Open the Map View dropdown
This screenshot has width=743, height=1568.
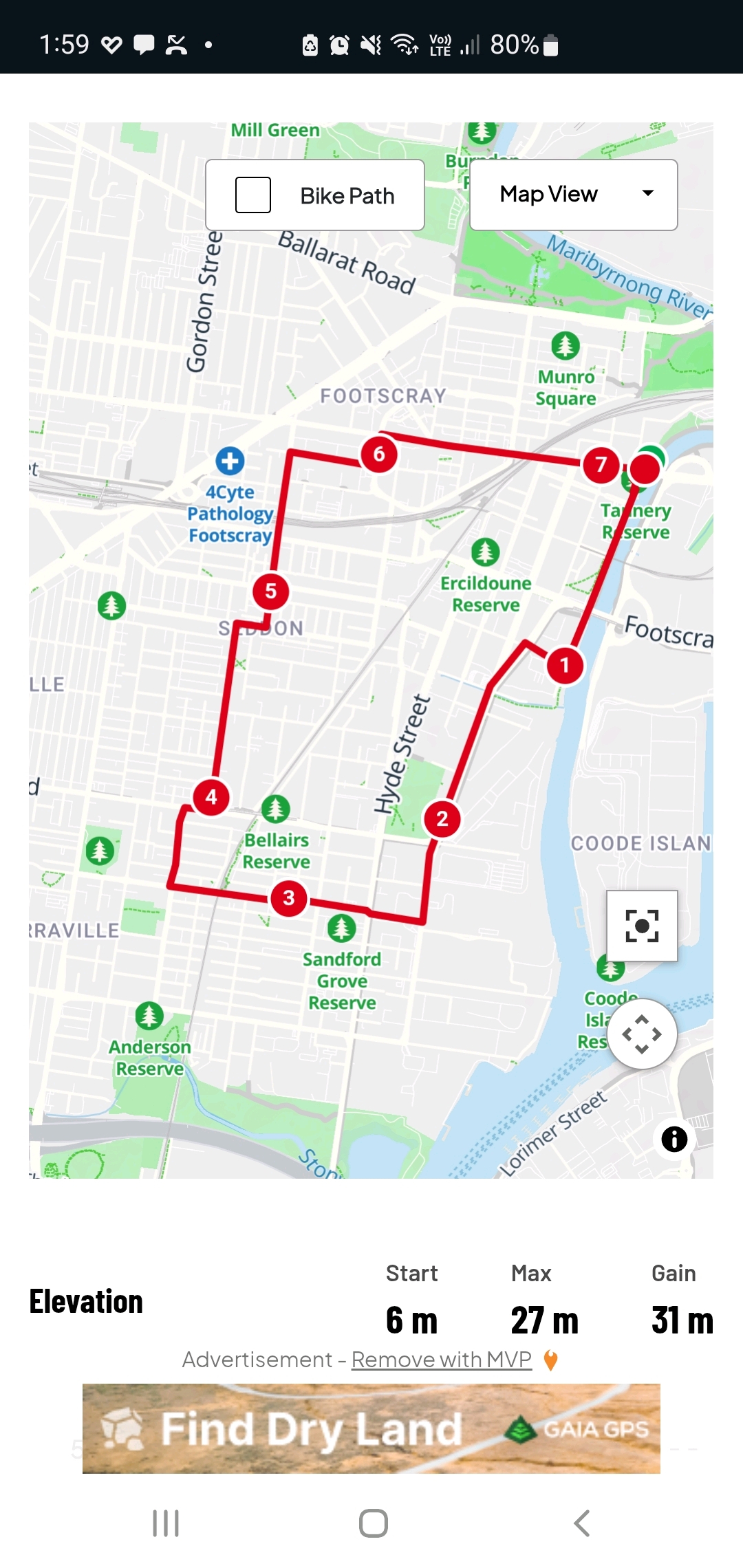pyautogui.click(x=573, y=195)
